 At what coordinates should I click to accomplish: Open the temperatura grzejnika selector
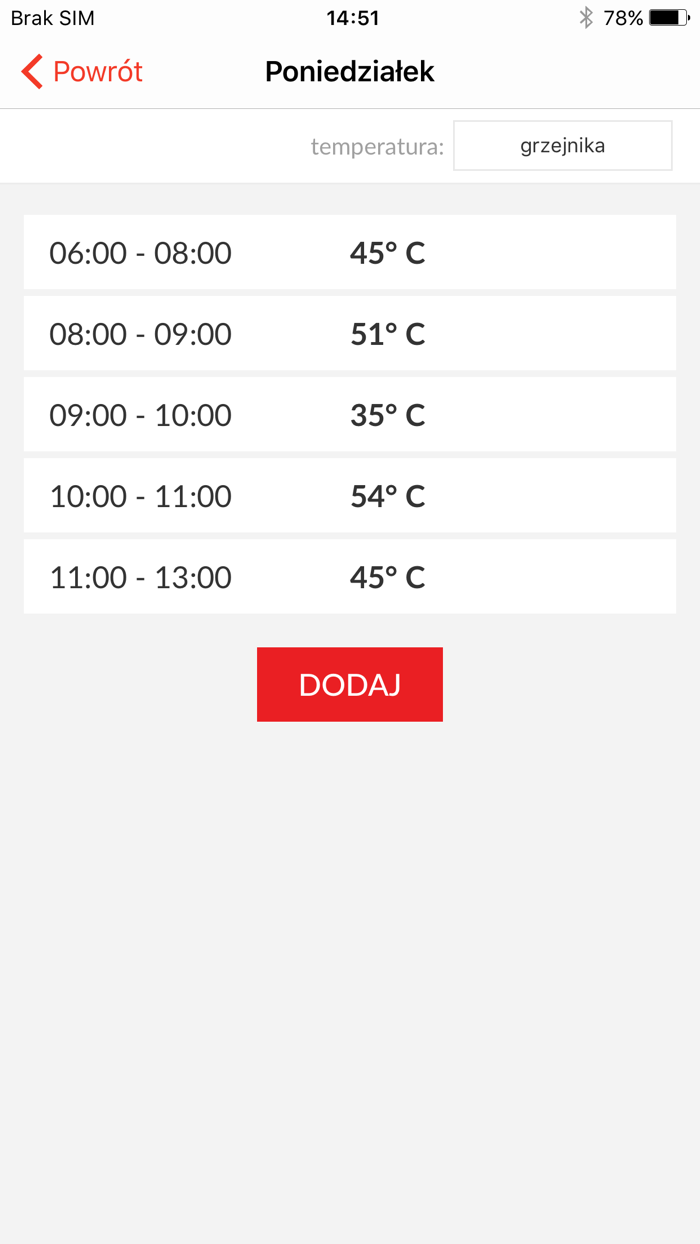[562, 146]
